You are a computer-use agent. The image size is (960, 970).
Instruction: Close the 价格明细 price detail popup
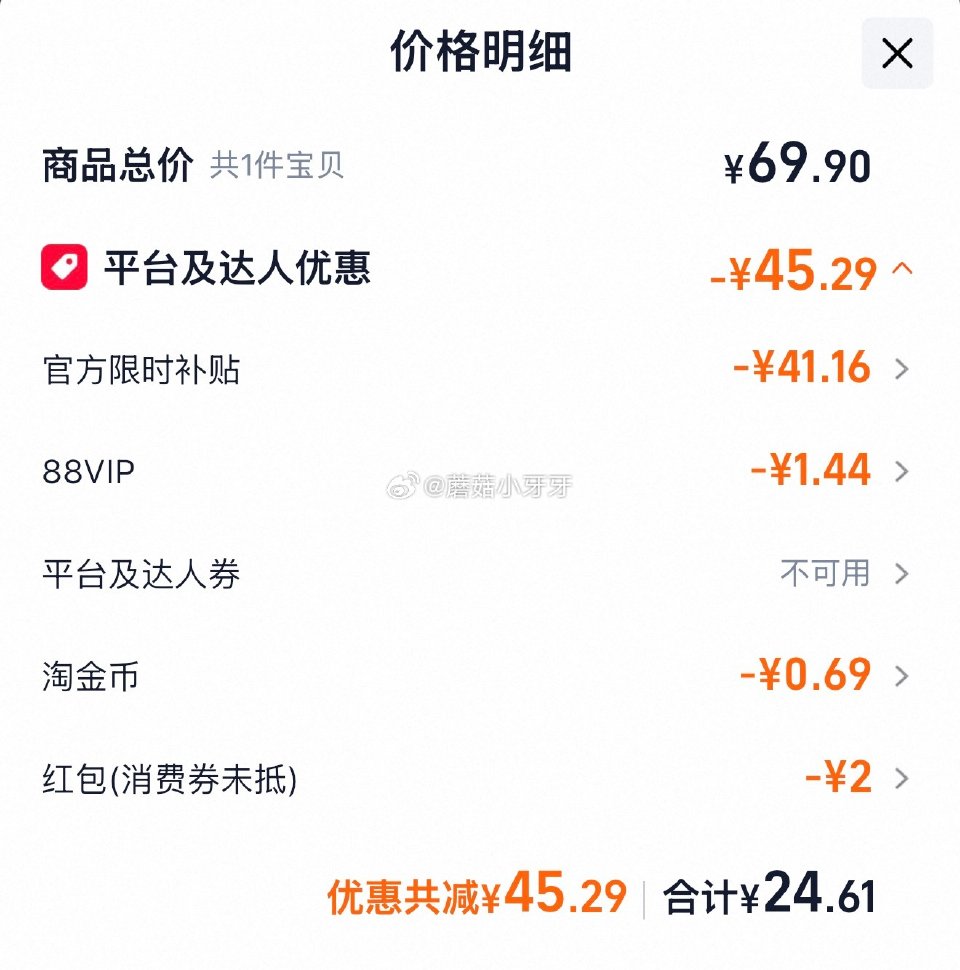[x=895, y=55]
